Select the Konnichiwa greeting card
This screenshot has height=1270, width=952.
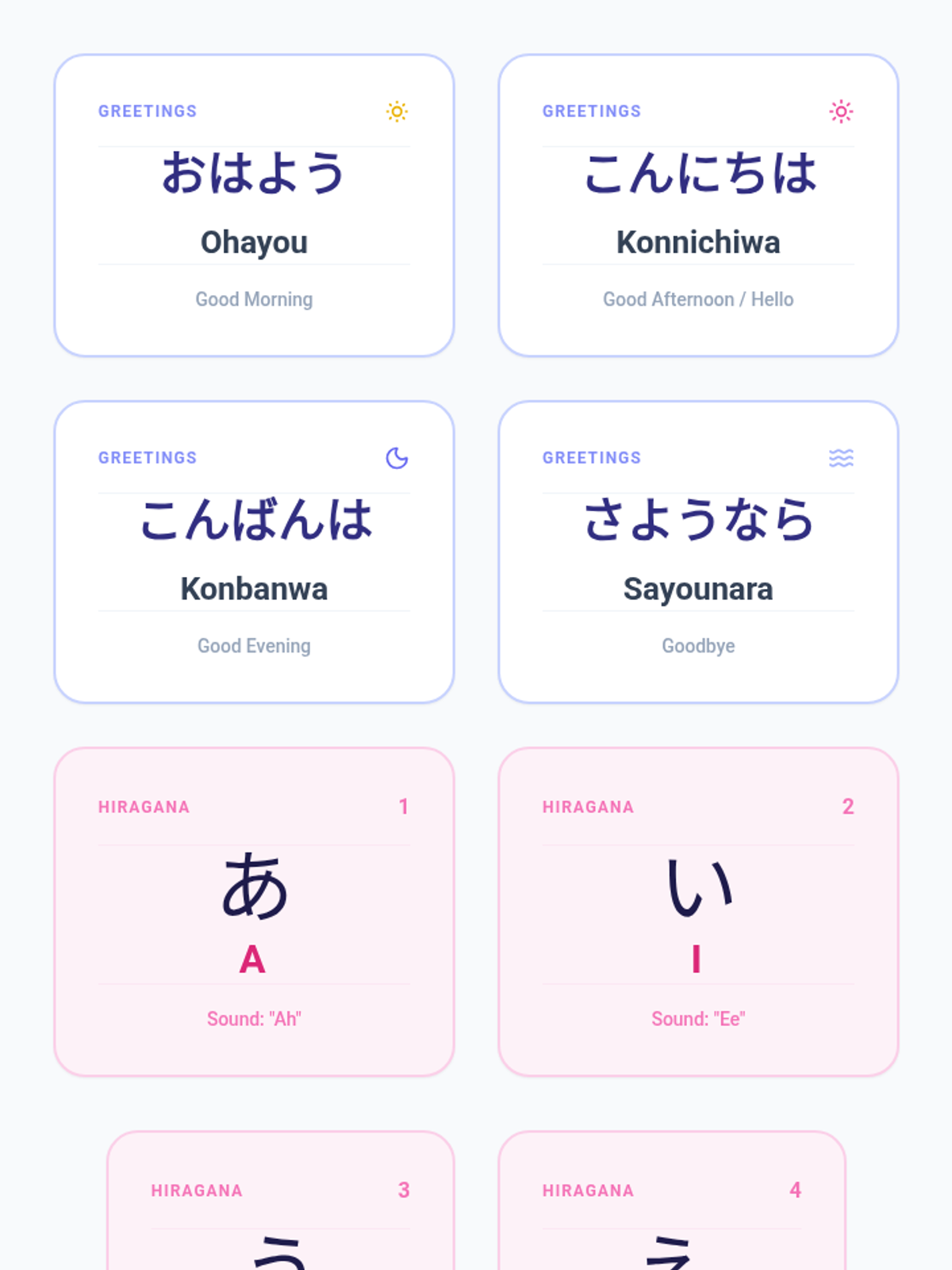click(x=698, y=206)
